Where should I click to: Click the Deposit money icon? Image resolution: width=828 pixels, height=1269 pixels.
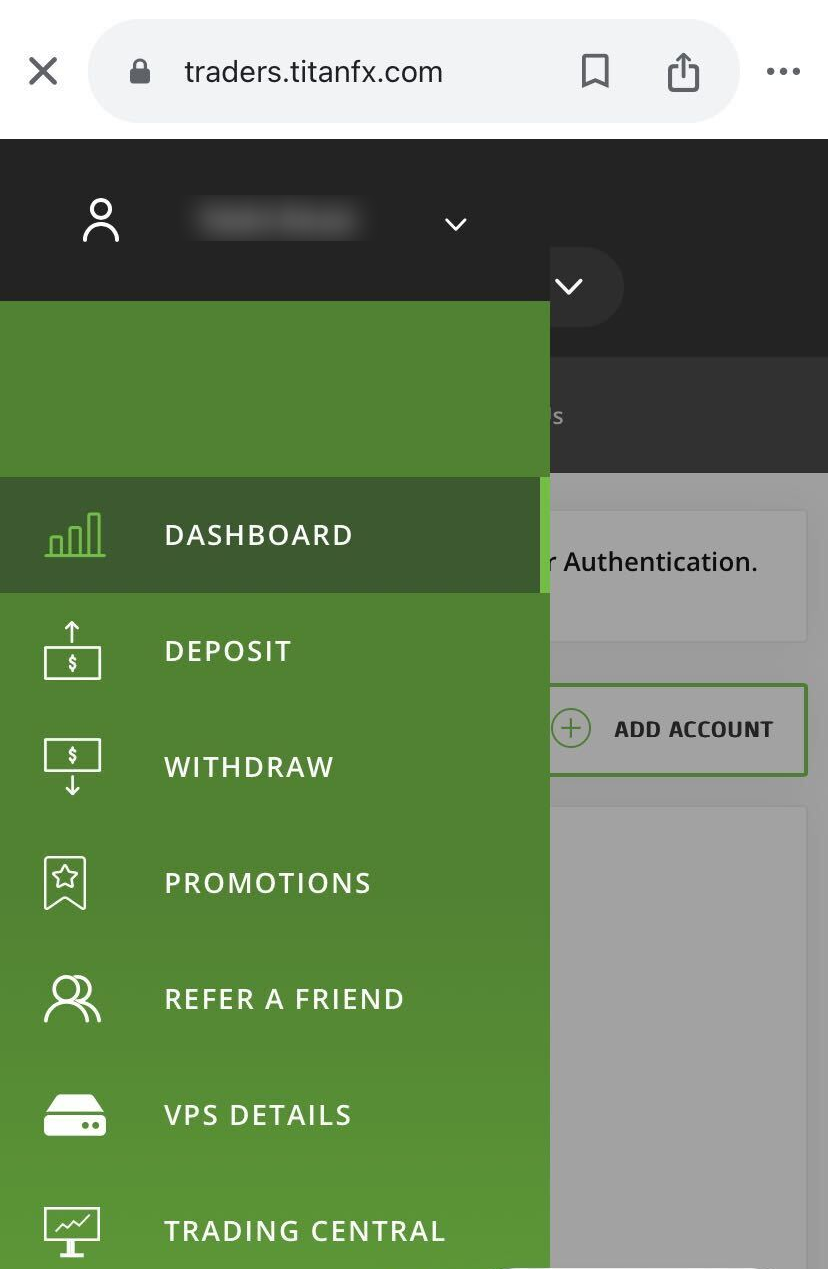(72, 650)
